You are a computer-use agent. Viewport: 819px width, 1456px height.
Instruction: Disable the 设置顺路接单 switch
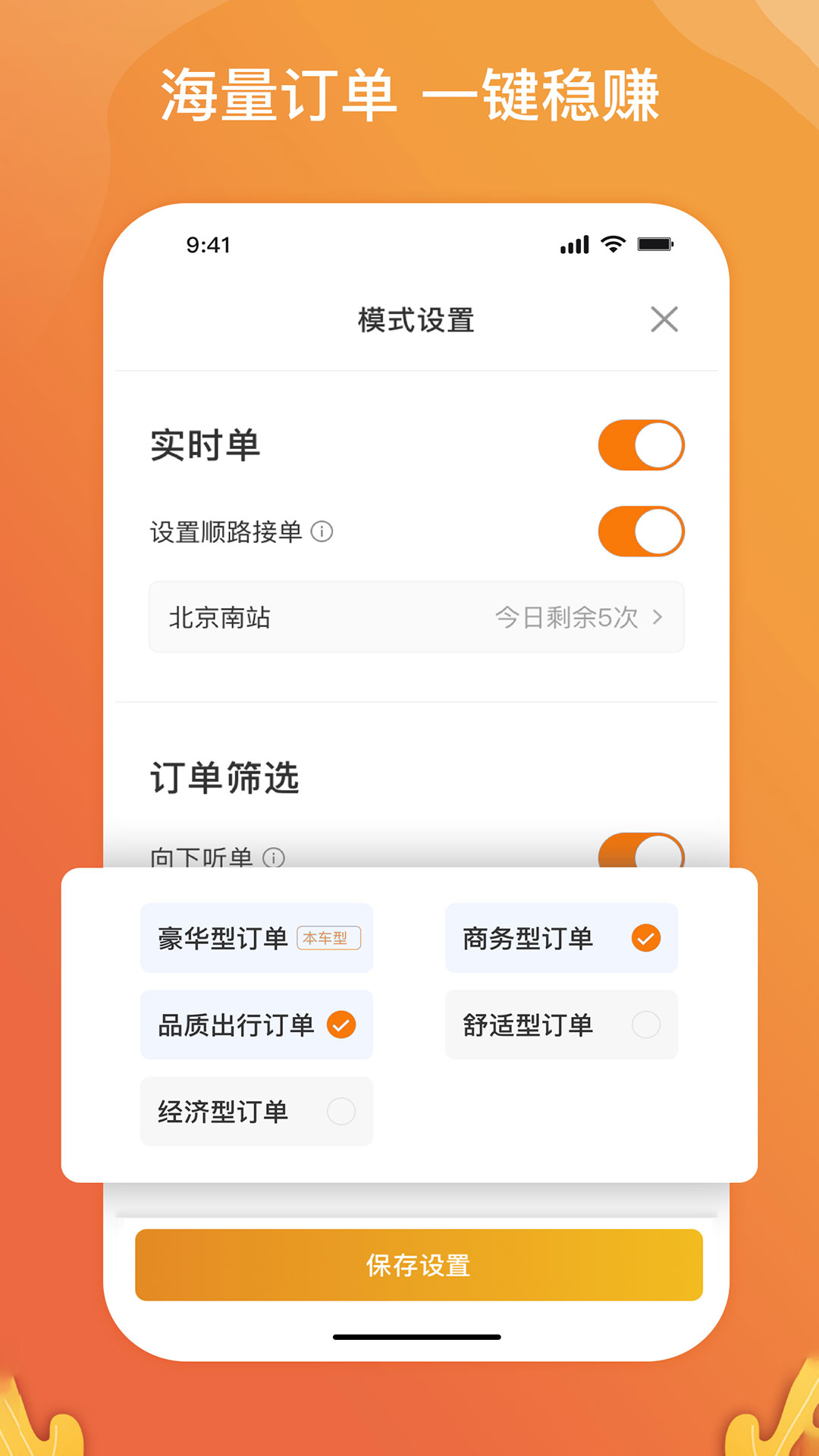pyautogui.click(x=642, y=532)
